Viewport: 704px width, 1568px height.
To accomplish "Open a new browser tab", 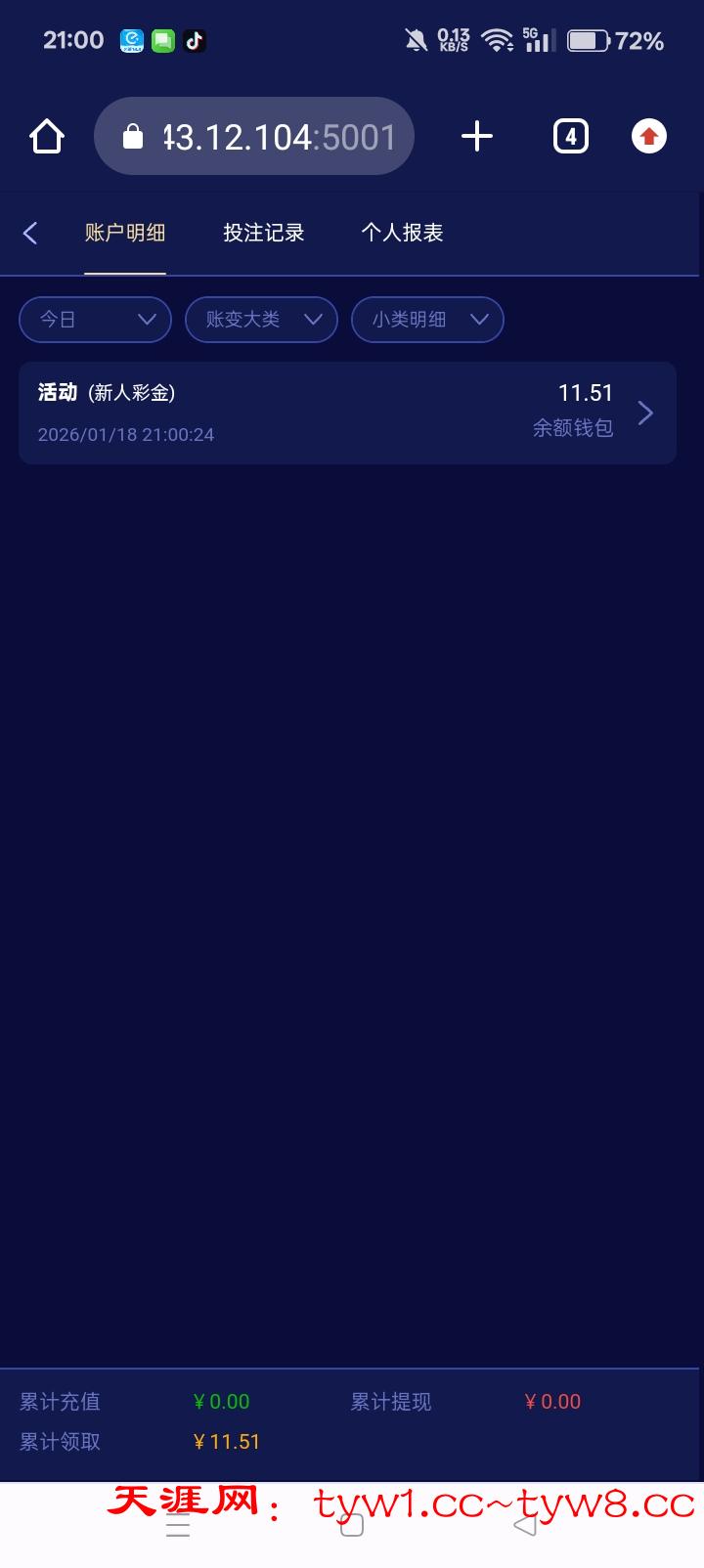I will [477, 137].
